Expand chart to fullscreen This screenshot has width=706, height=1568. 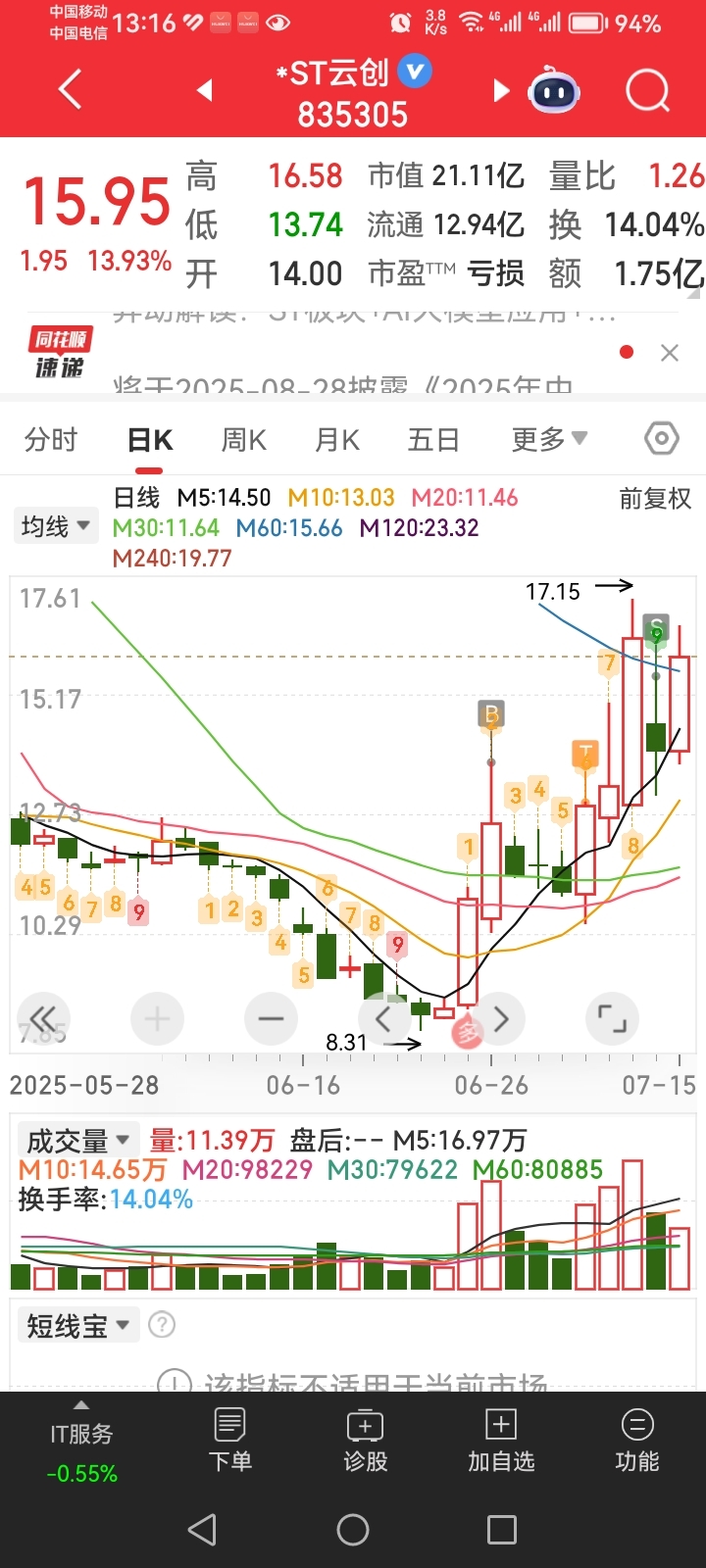(612, 1019)
